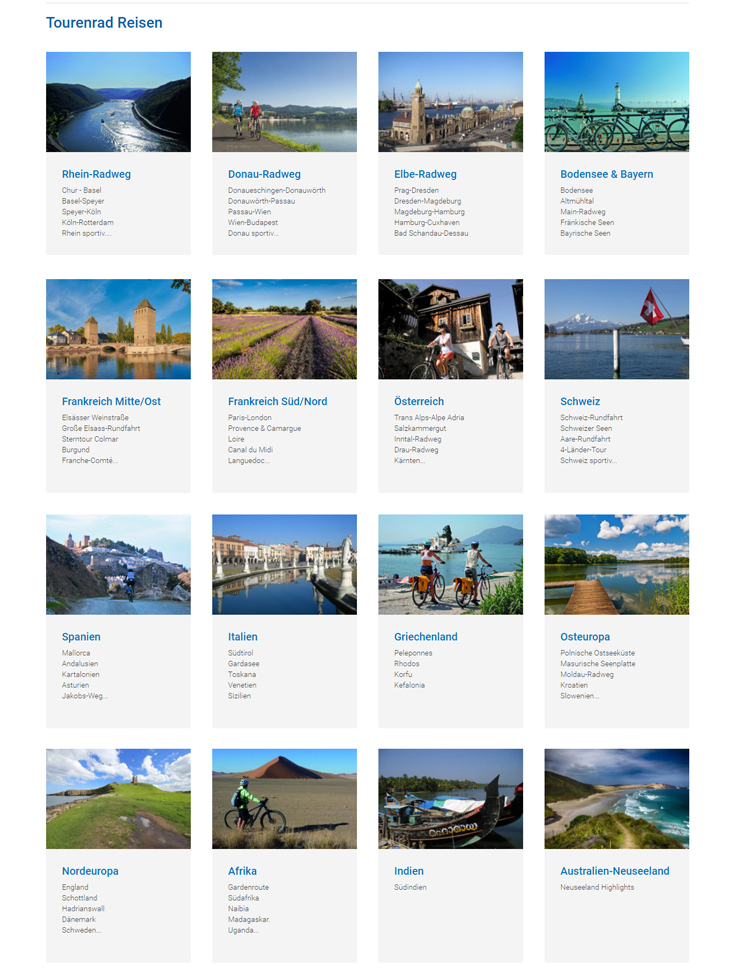Select the Elbe-Radweg card
Viewport: 730px width, 976px height.
click(x=425, y=174)
